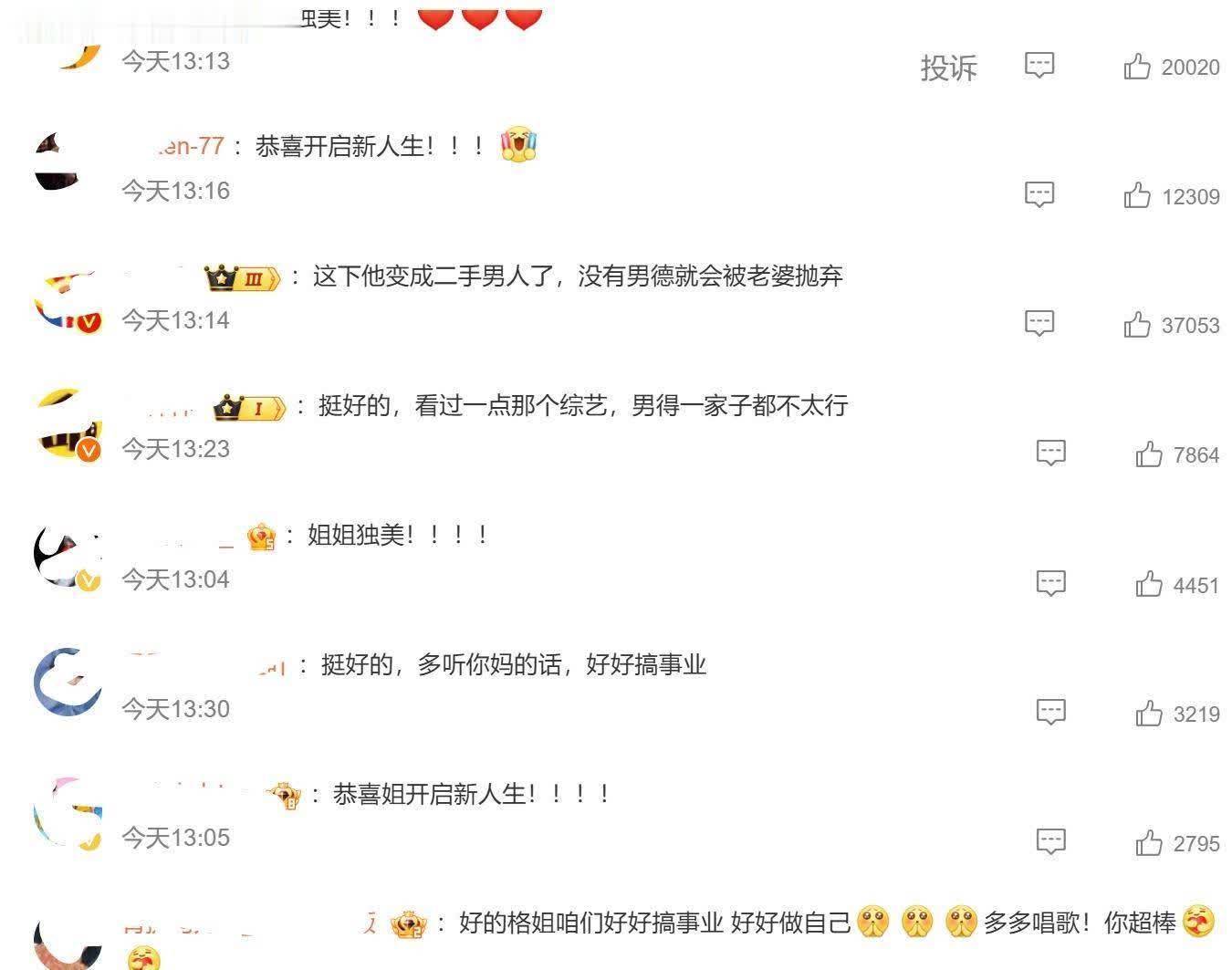
Task: Open avatar of the 13:30 commenter
Action: pyautogui.click(x=68, y=683)
